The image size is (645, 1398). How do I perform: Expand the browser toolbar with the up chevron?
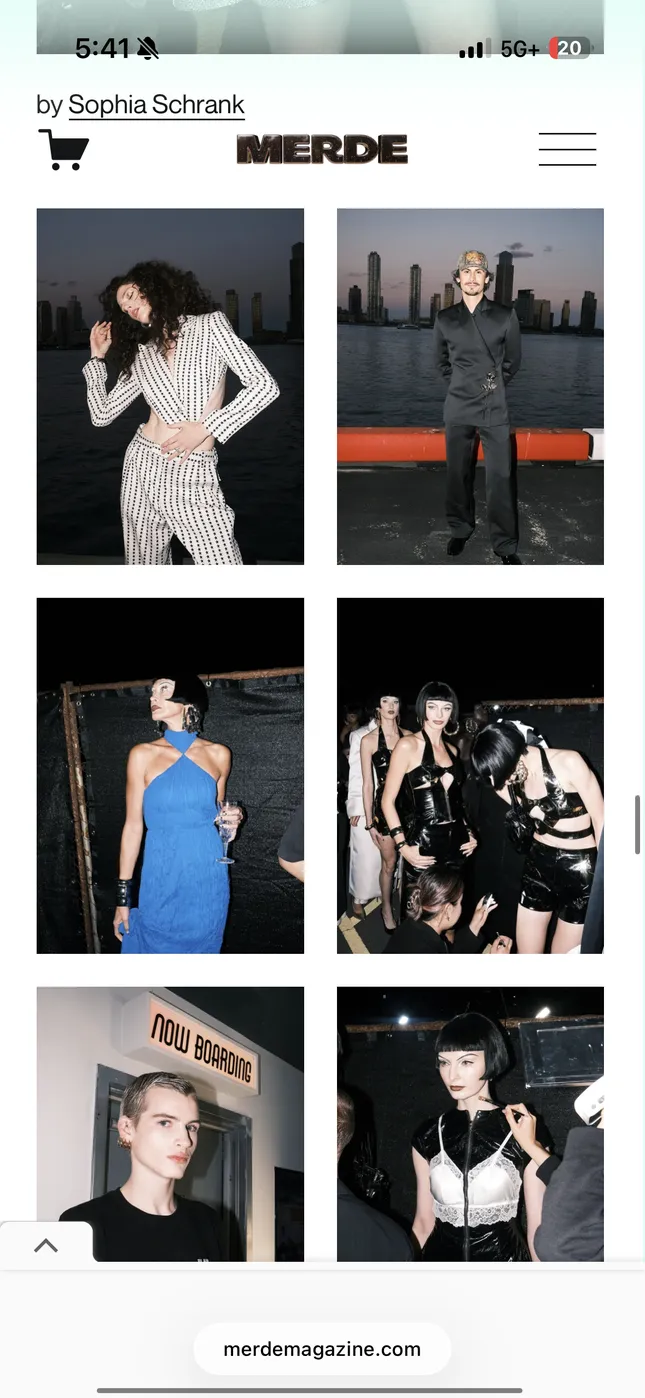[x=46, y=1245]
